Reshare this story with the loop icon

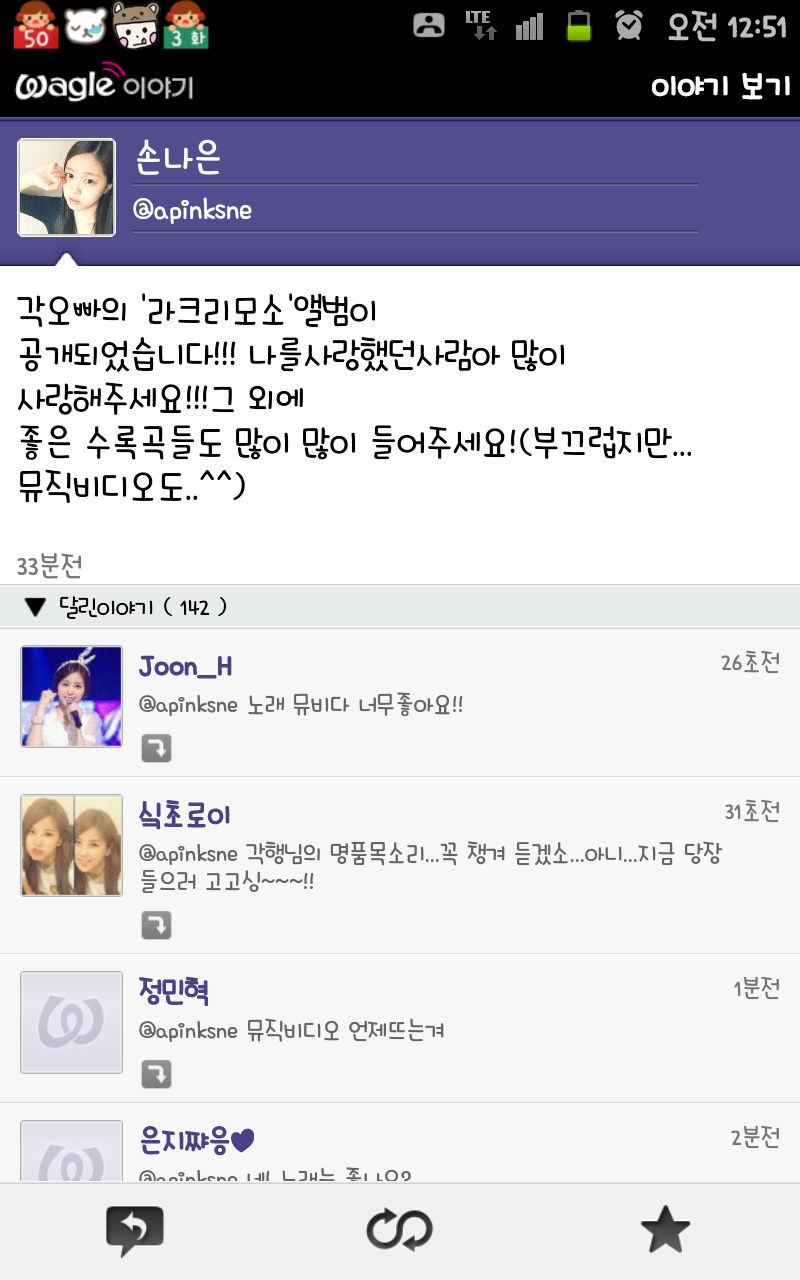(x=399, y=1230)
